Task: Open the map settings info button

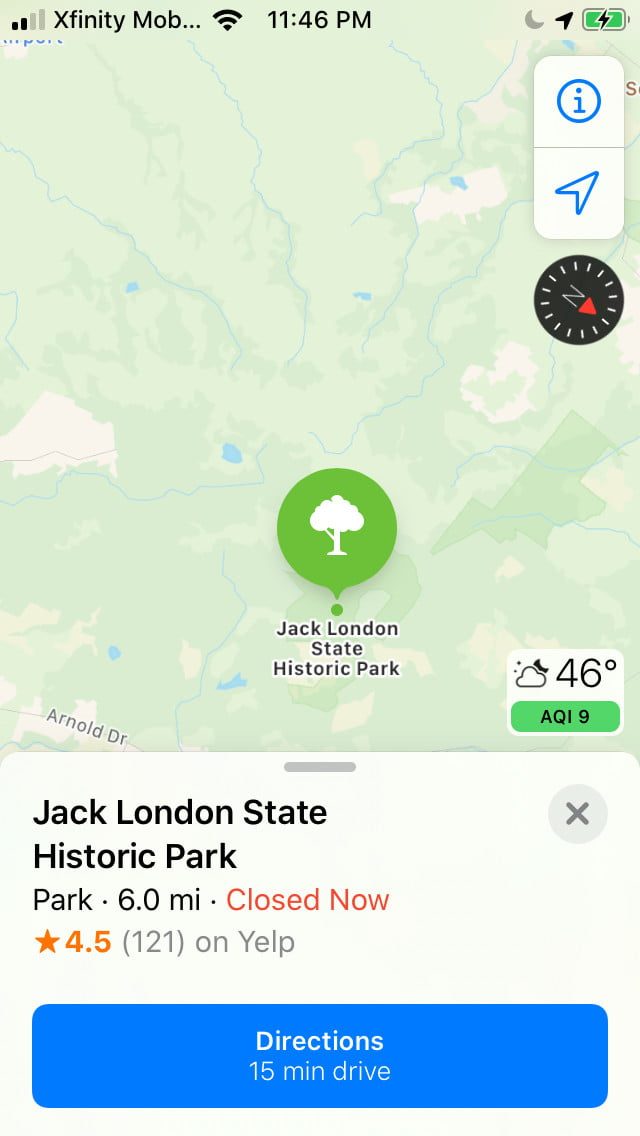Action: point(578,102)
